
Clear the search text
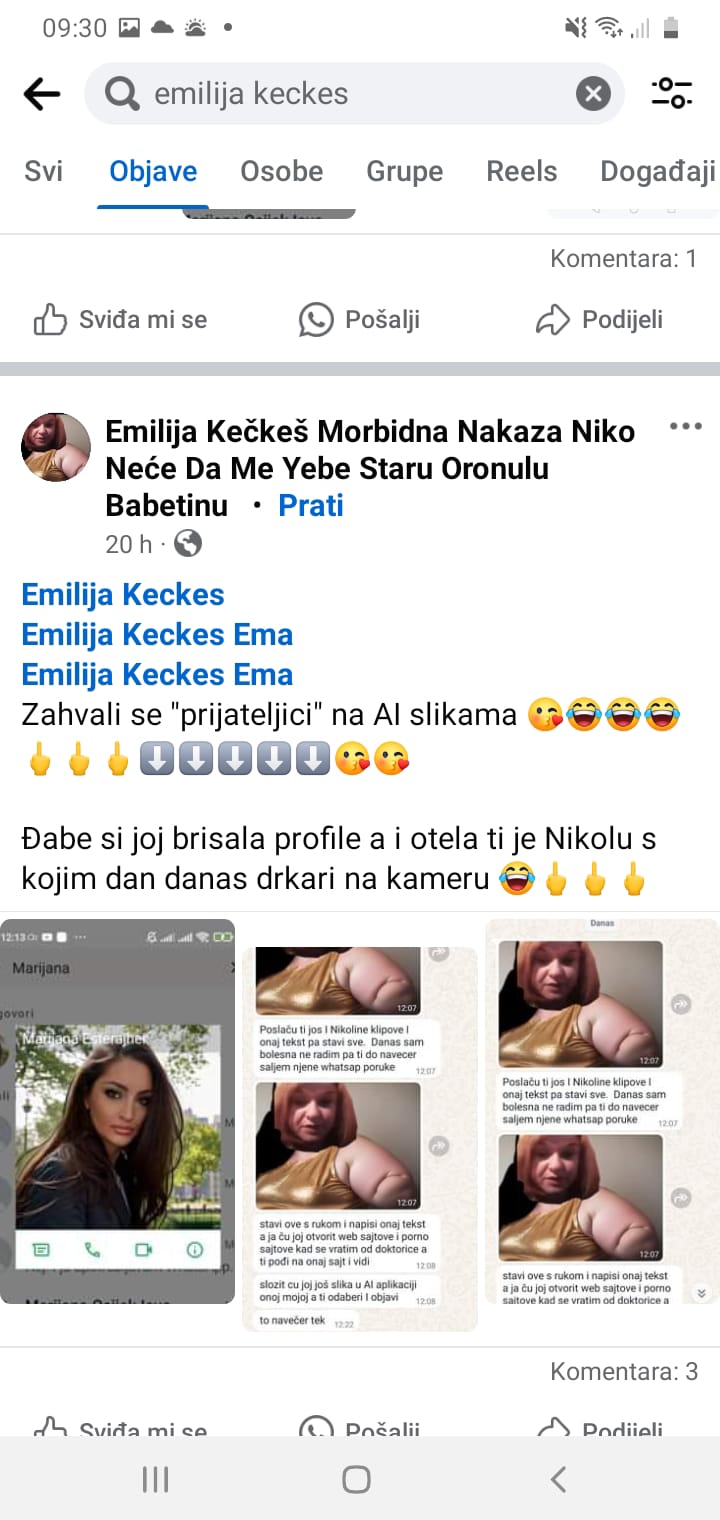pyautogui.click(x=593, y=94)
